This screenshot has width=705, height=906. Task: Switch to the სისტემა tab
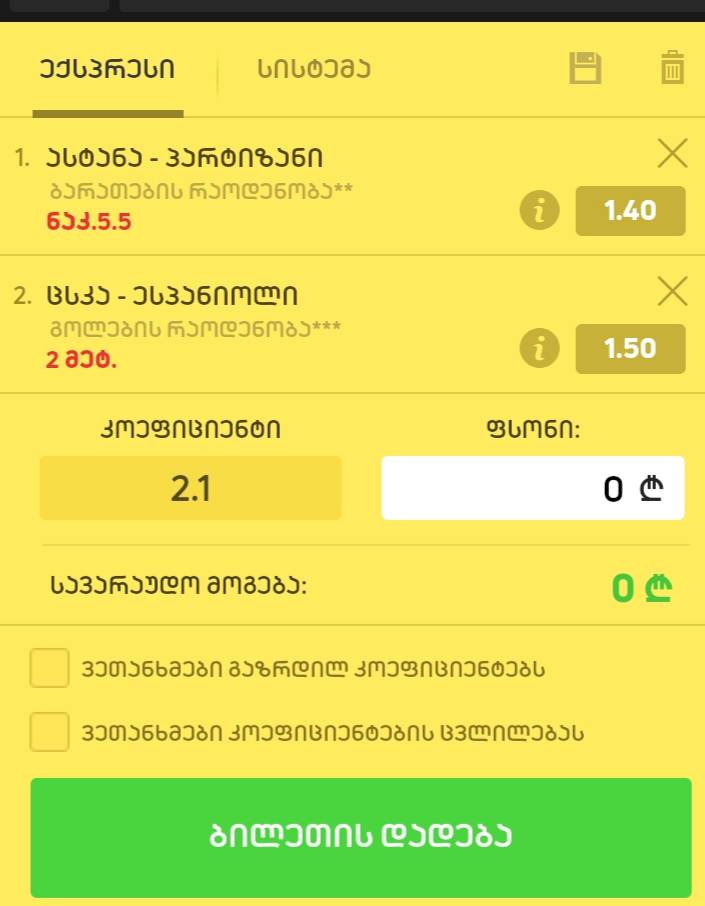pyautogui.click(x=315, y=69)
